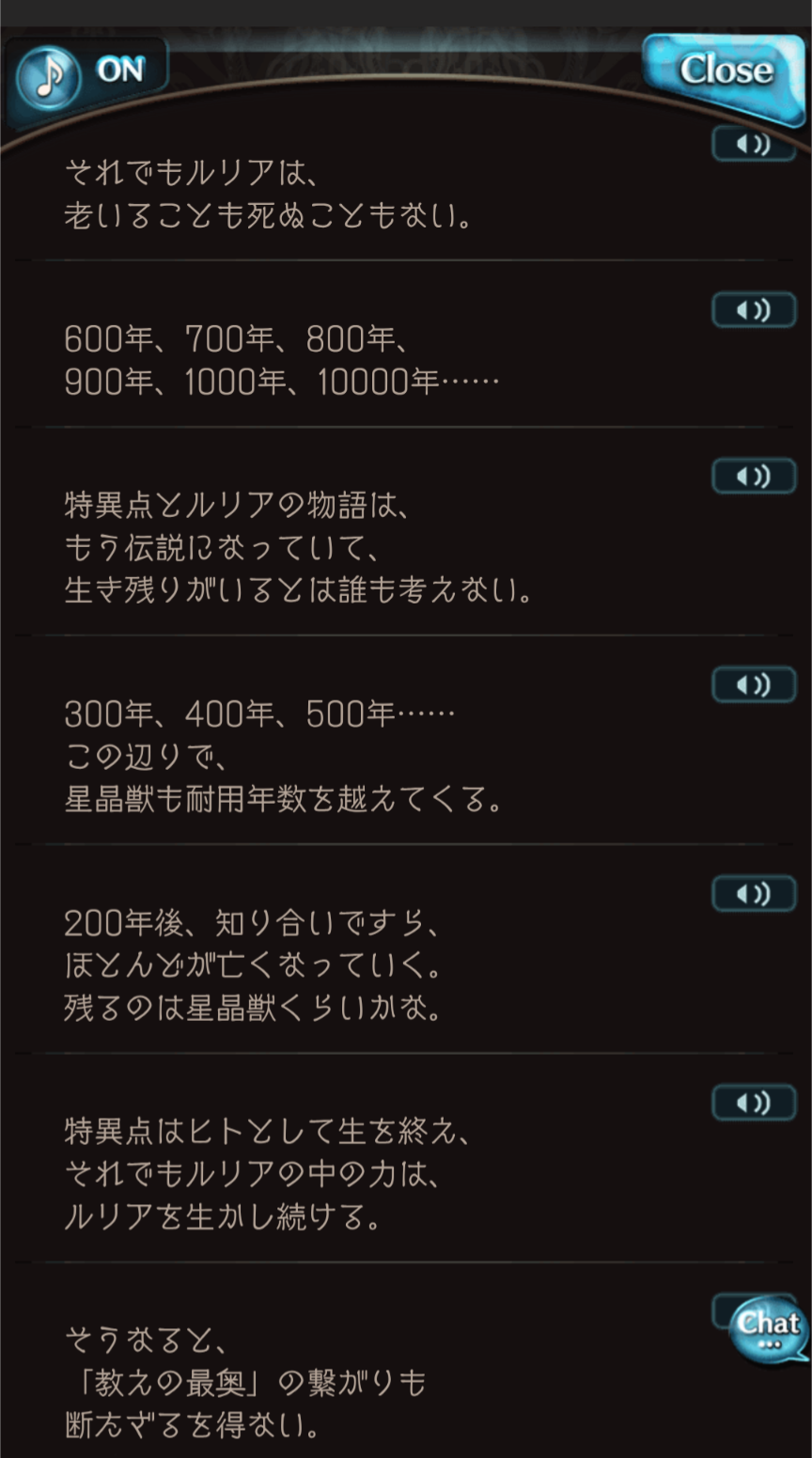Play voice for the 300年、400年 line

753,684
